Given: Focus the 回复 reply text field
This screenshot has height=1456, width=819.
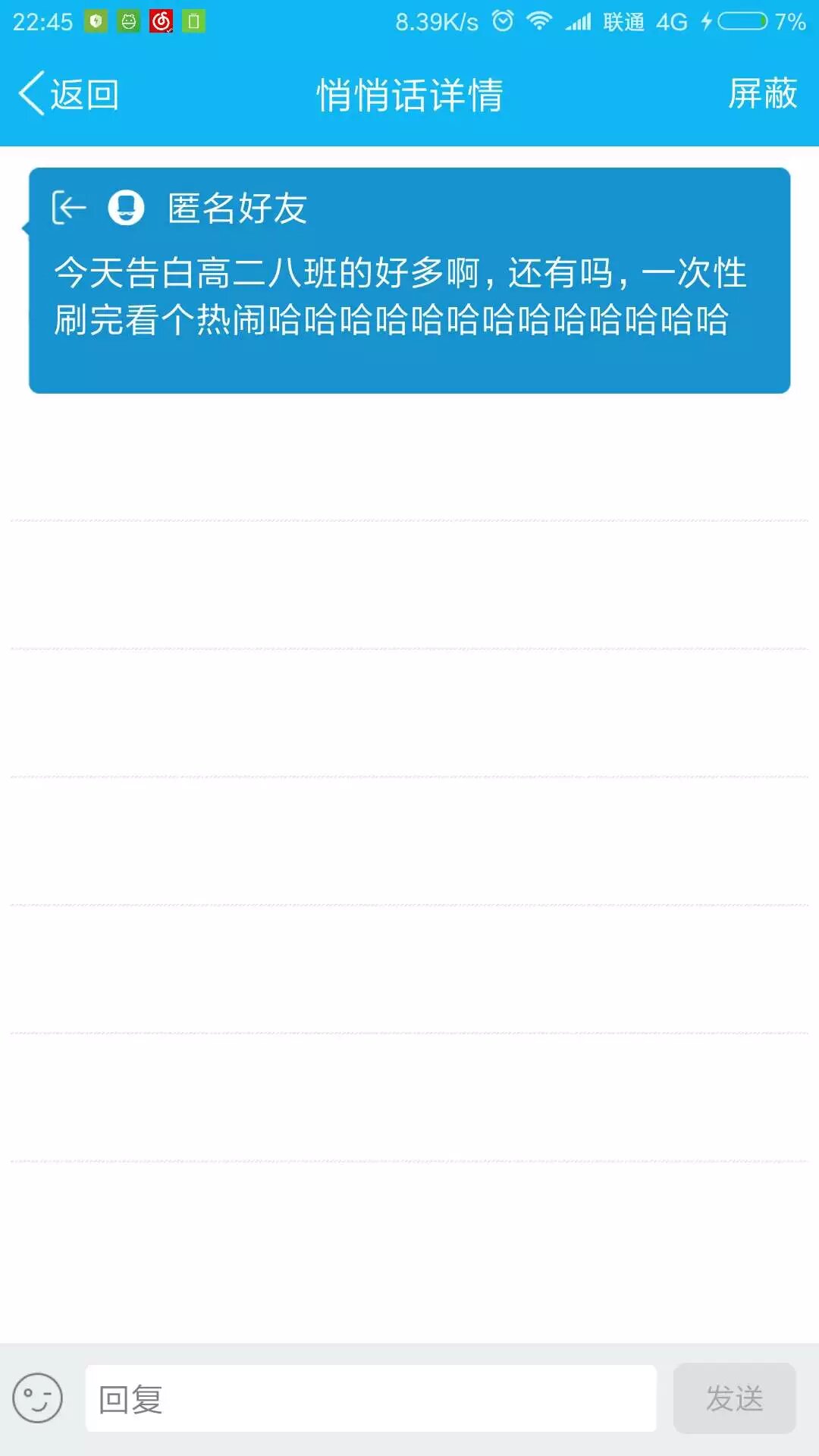Looking at the screenshot, I should (371, 1398).
